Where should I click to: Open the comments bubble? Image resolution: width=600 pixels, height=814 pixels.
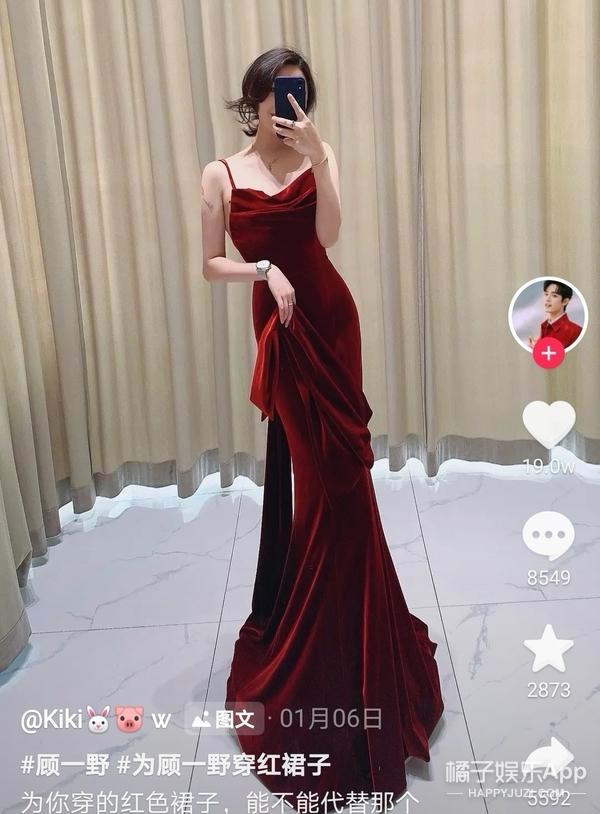(548, 537)
